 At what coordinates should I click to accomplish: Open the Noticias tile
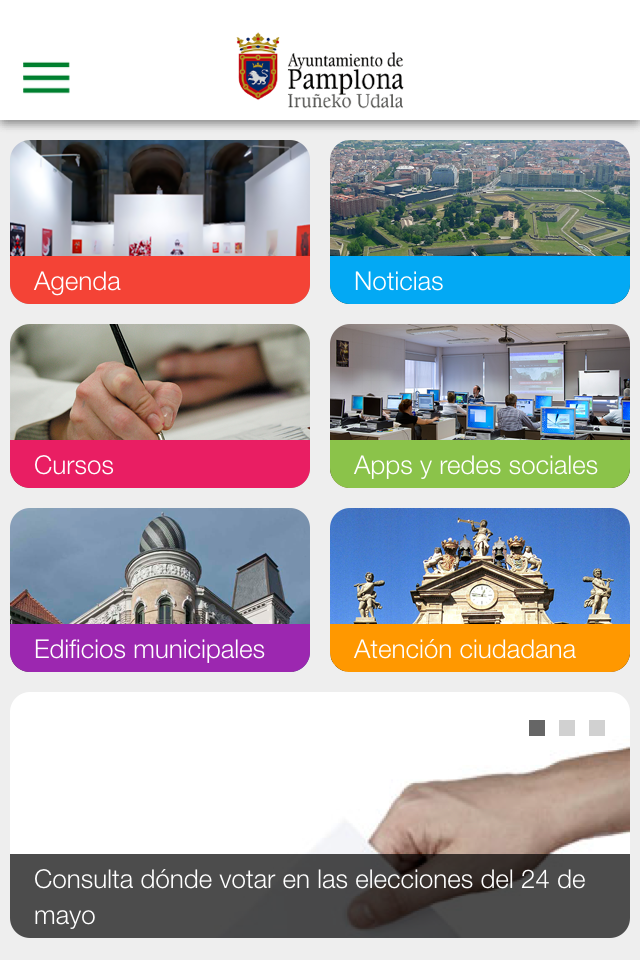point(480,222)
